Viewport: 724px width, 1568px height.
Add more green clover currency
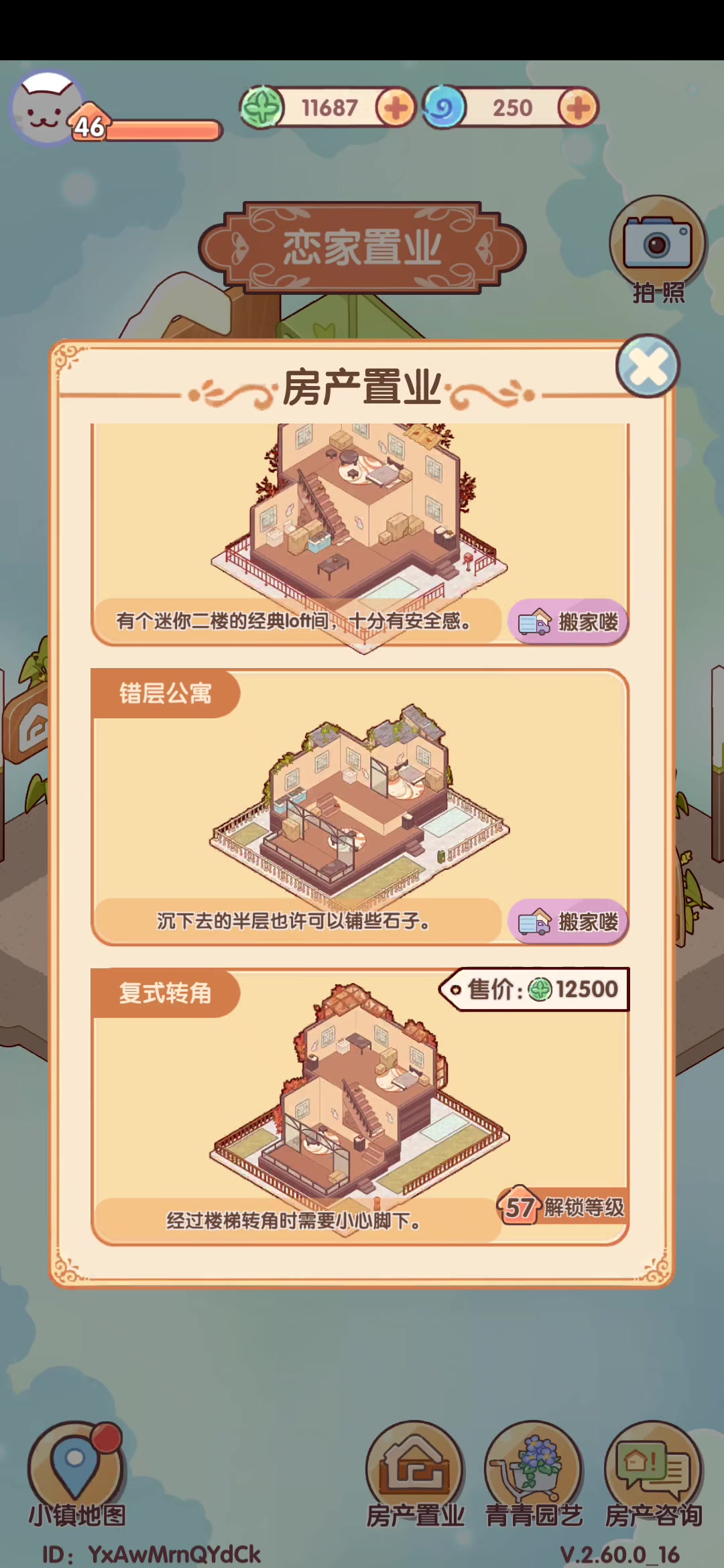click(x=396, y=108)
